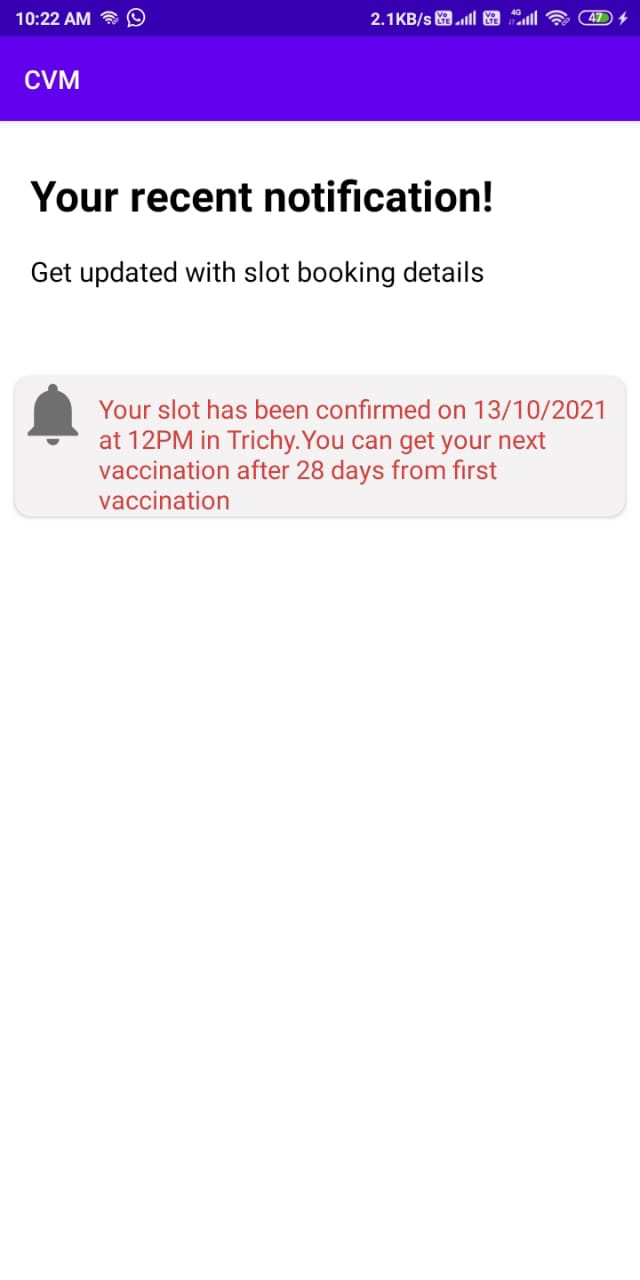The image size is (640, 1280).
Task: Open the slot confirmation notification card
Action: click(320, 447)
